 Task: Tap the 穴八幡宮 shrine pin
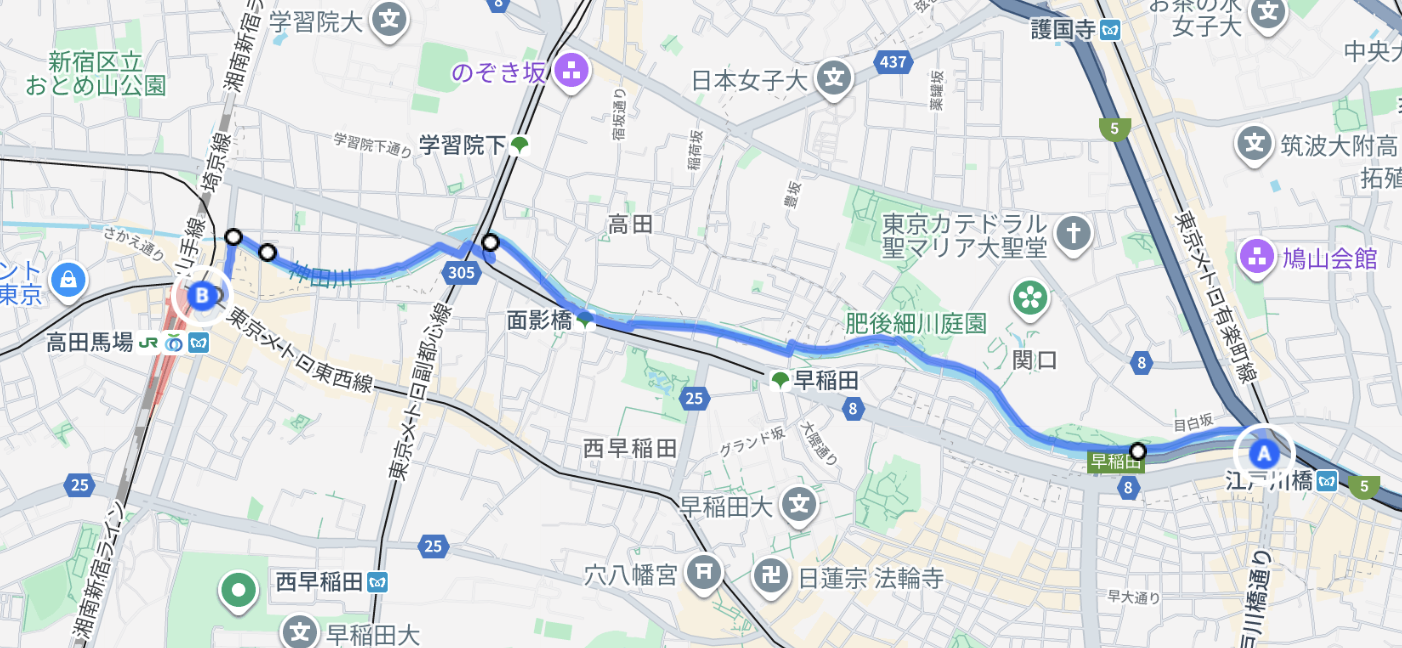pyautogui.click(x=704, y=573)
